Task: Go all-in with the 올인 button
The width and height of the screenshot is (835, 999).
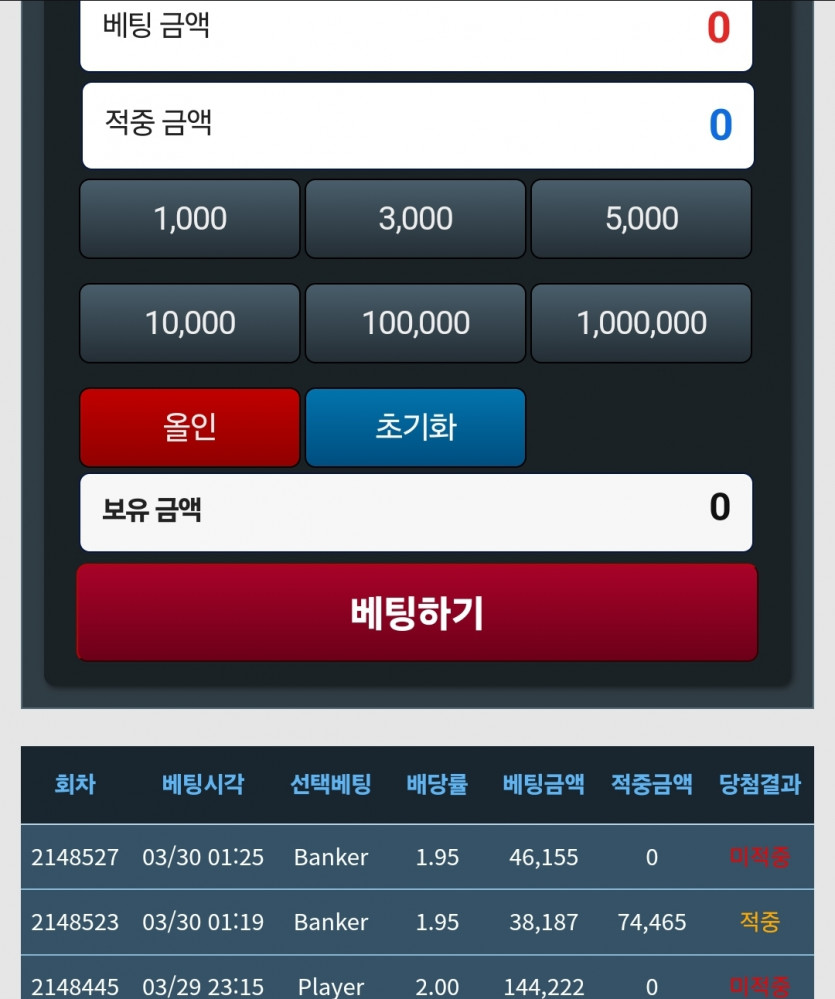Action: coord(190,428)
